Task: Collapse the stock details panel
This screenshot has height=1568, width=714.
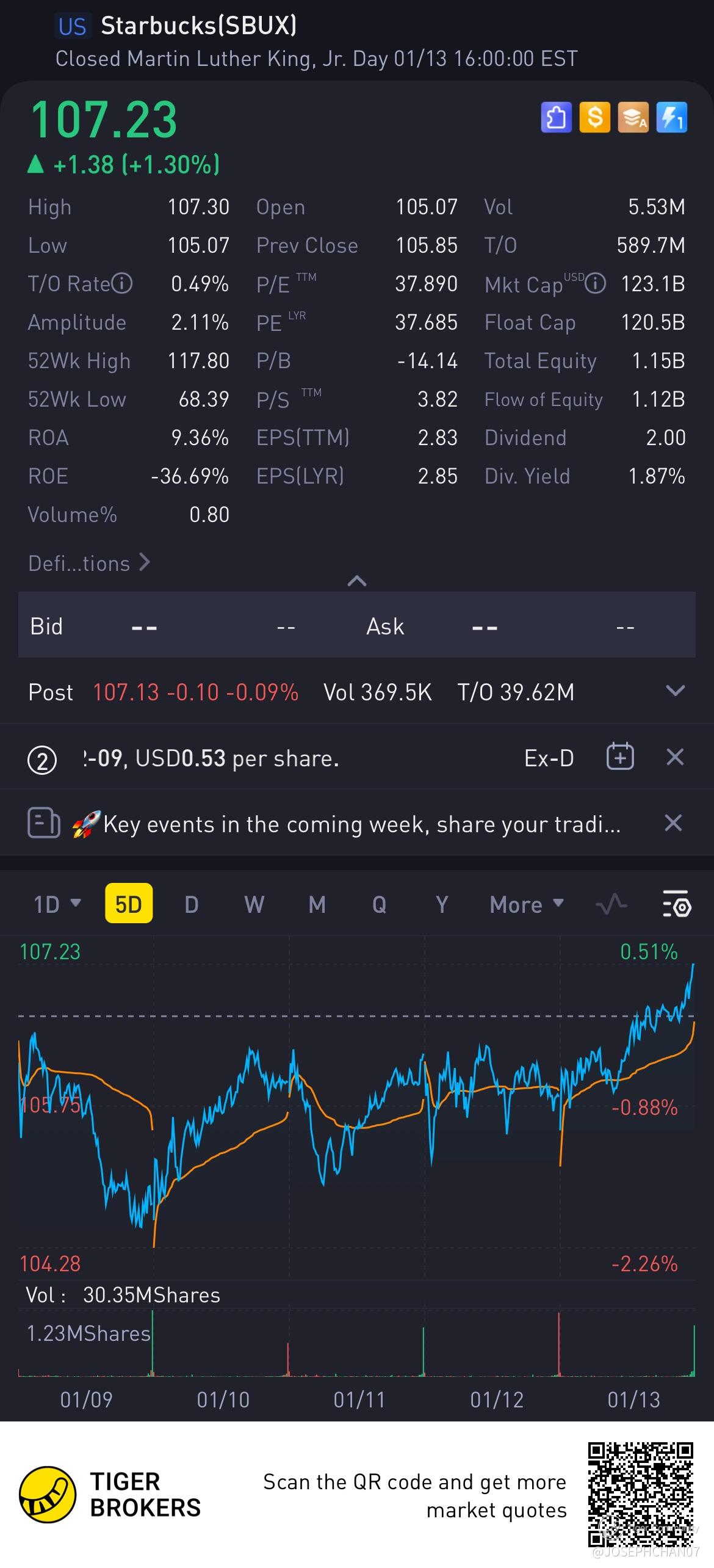Action: (x=357, y=581)
